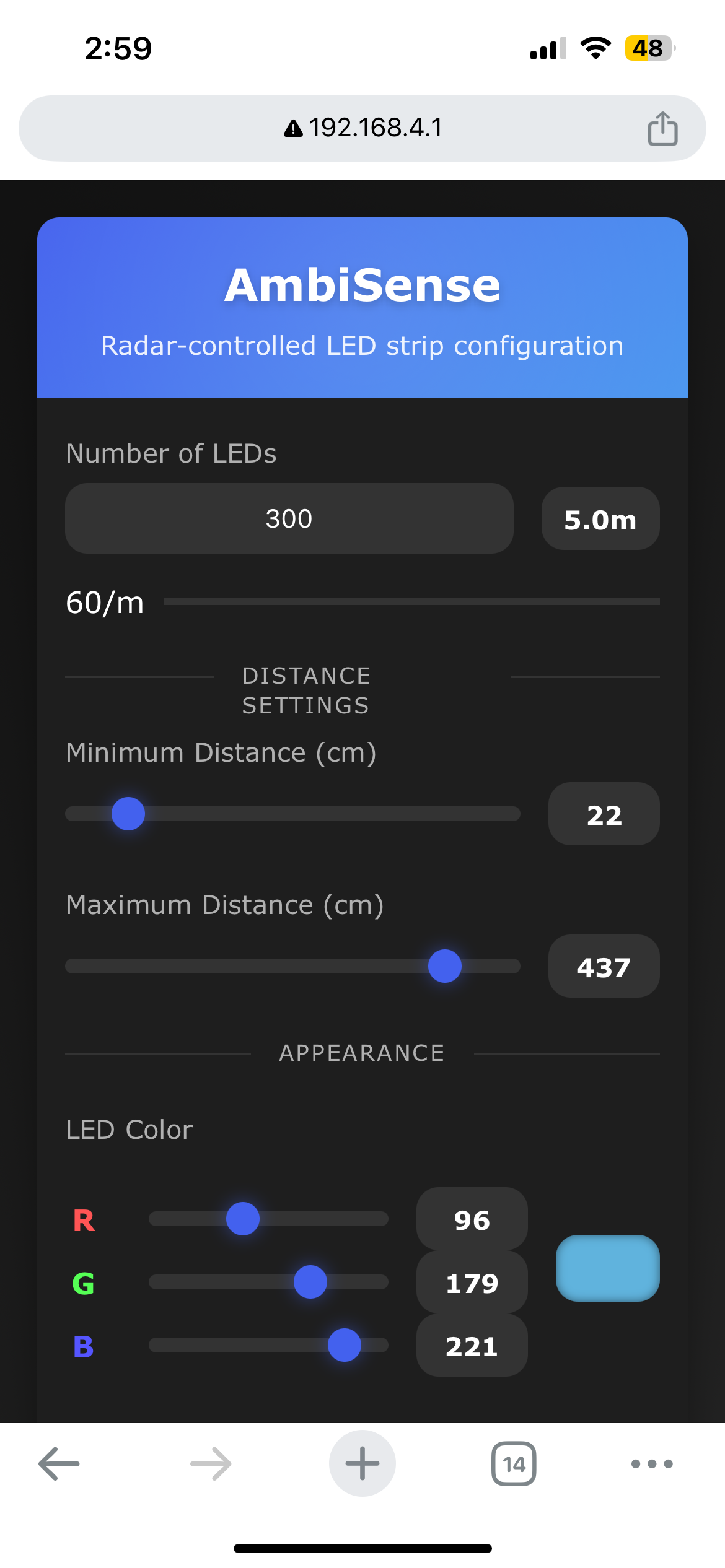Tap the 60/m LED density slider
The width and height of the screenshot is (725, 1568).
(412, 601)
